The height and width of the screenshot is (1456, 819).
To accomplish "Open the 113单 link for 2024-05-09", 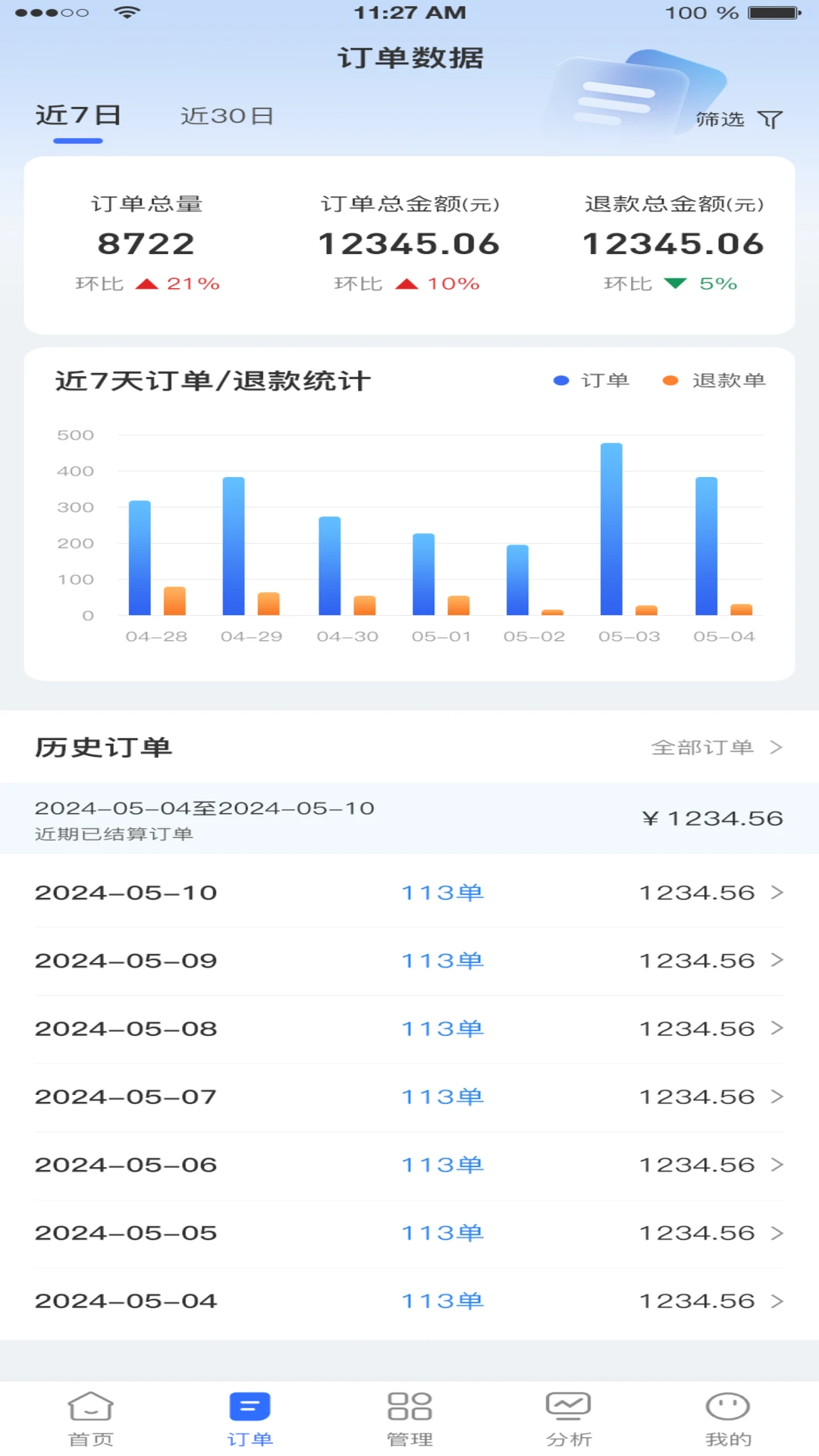I will click(443, 960).
